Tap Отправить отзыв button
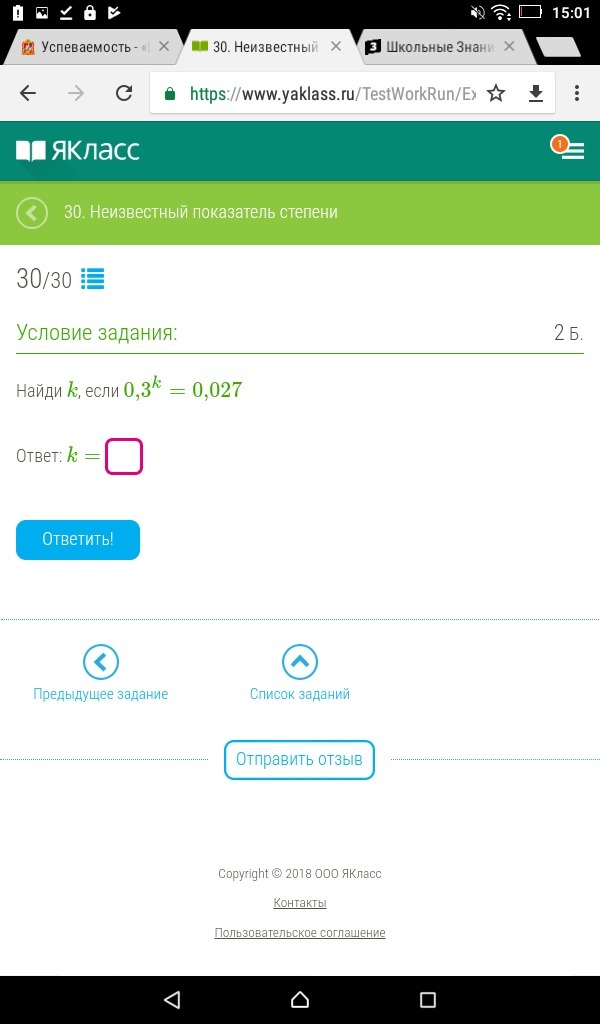 [299, 760]
